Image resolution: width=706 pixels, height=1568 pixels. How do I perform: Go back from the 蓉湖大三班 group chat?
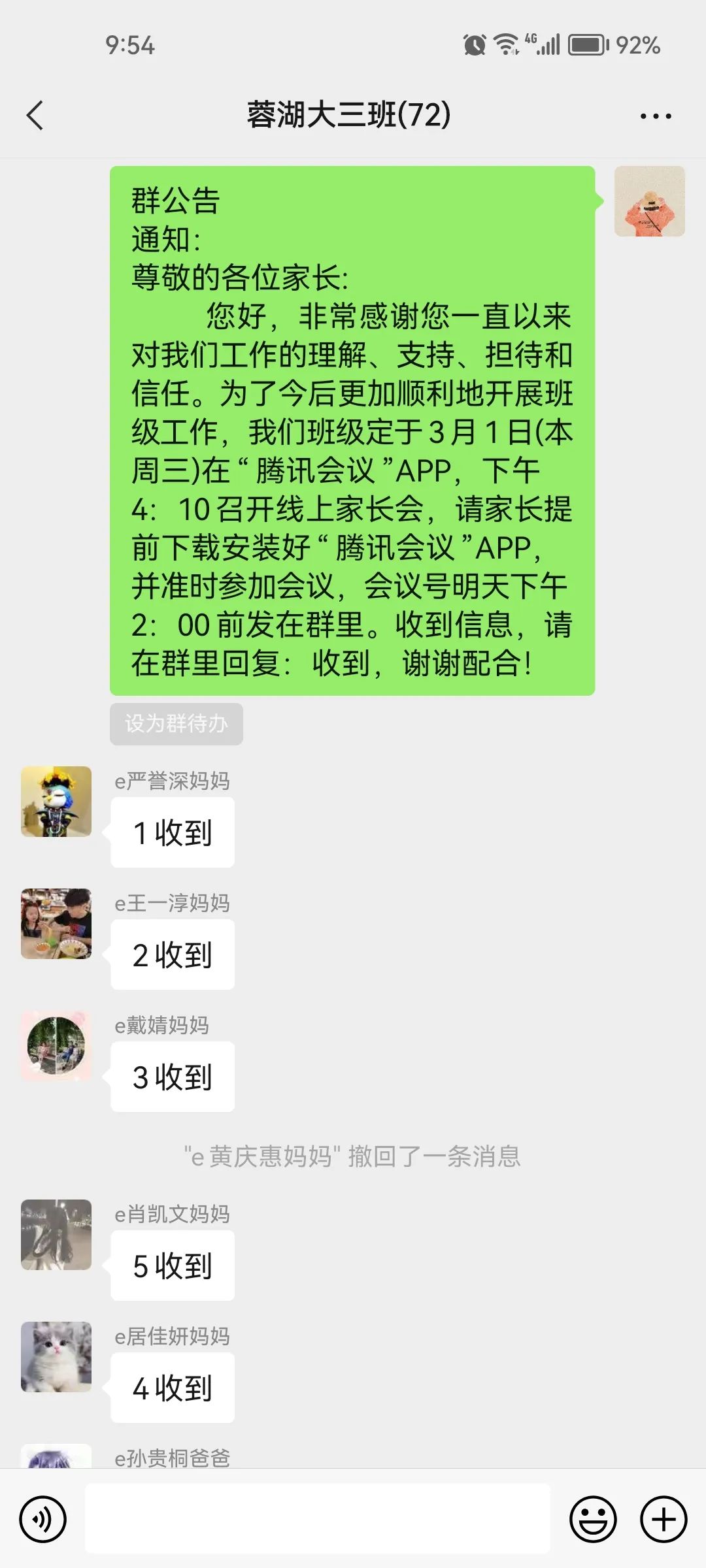[x=35, y=116]
